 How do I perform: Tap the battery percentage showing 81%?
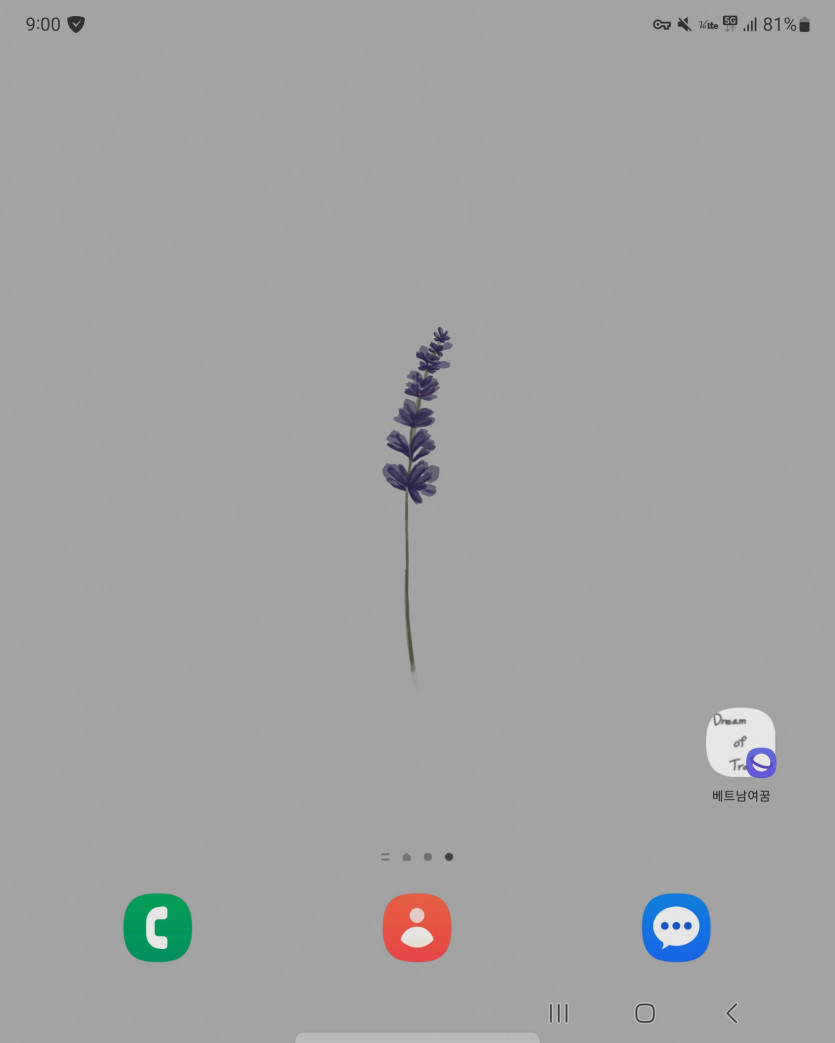(x=780, y=24)
